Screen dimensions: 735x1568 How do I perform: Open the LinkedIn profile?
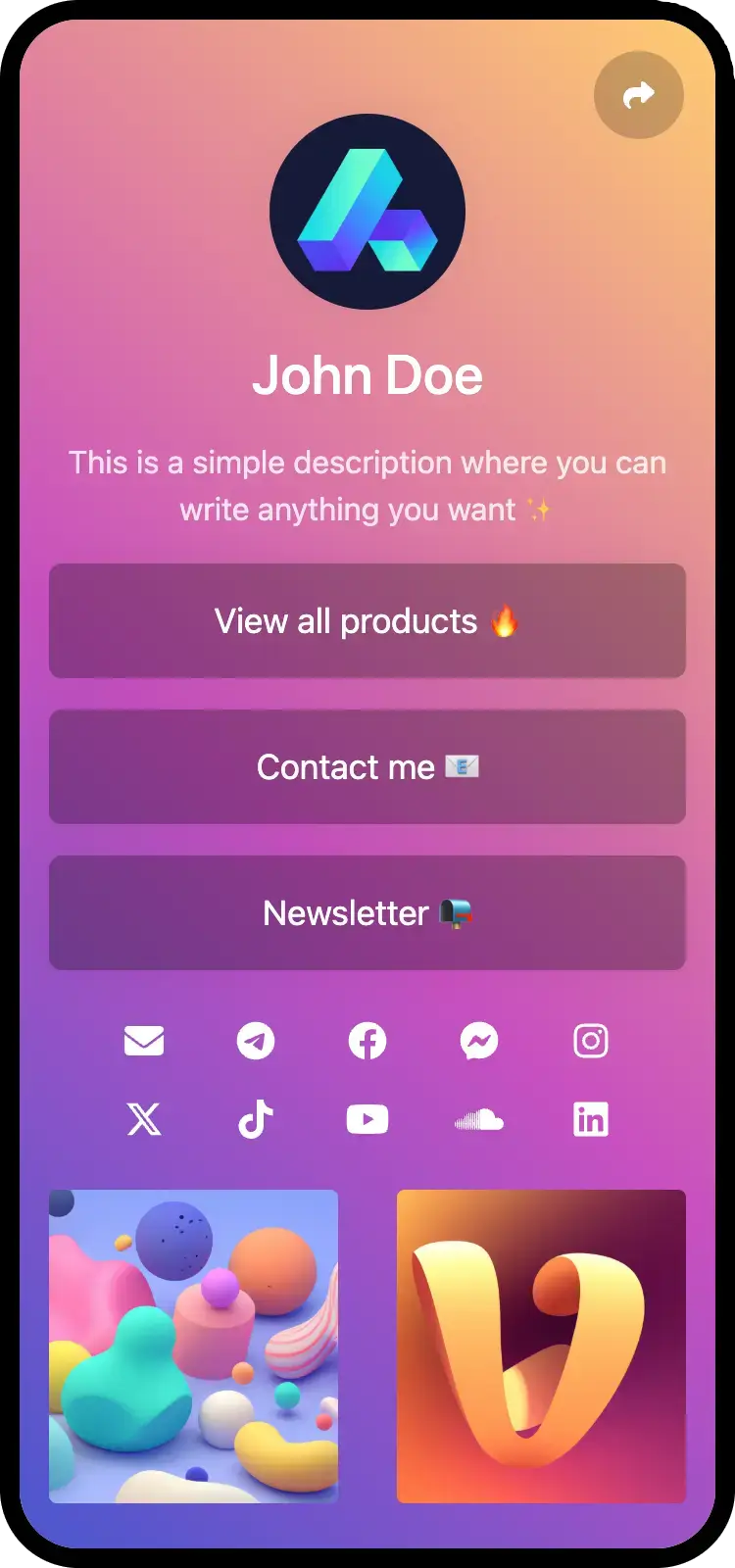591,1119
